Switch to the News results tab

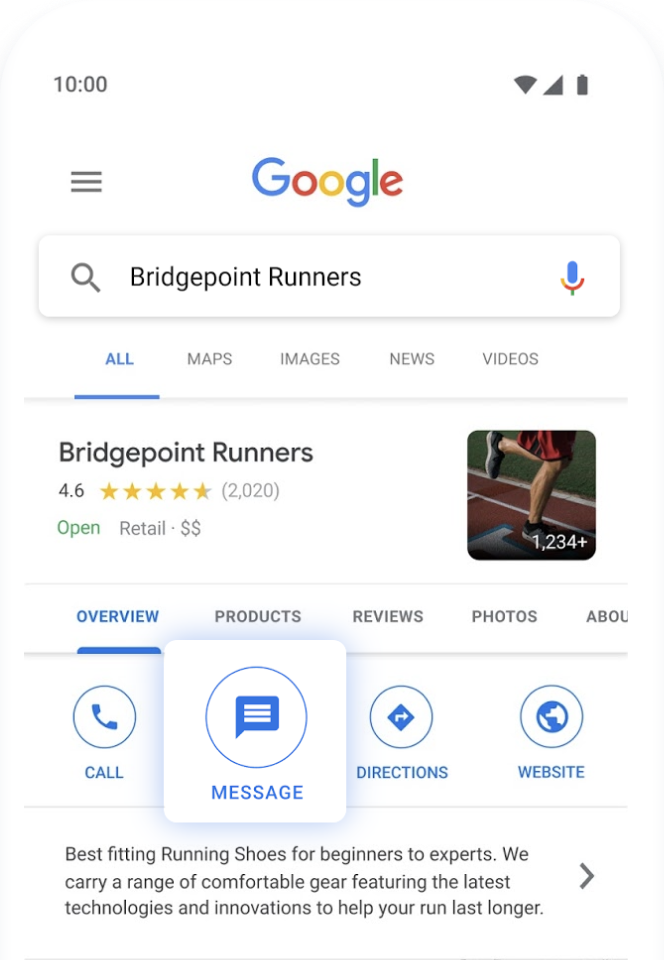point(412,359)
